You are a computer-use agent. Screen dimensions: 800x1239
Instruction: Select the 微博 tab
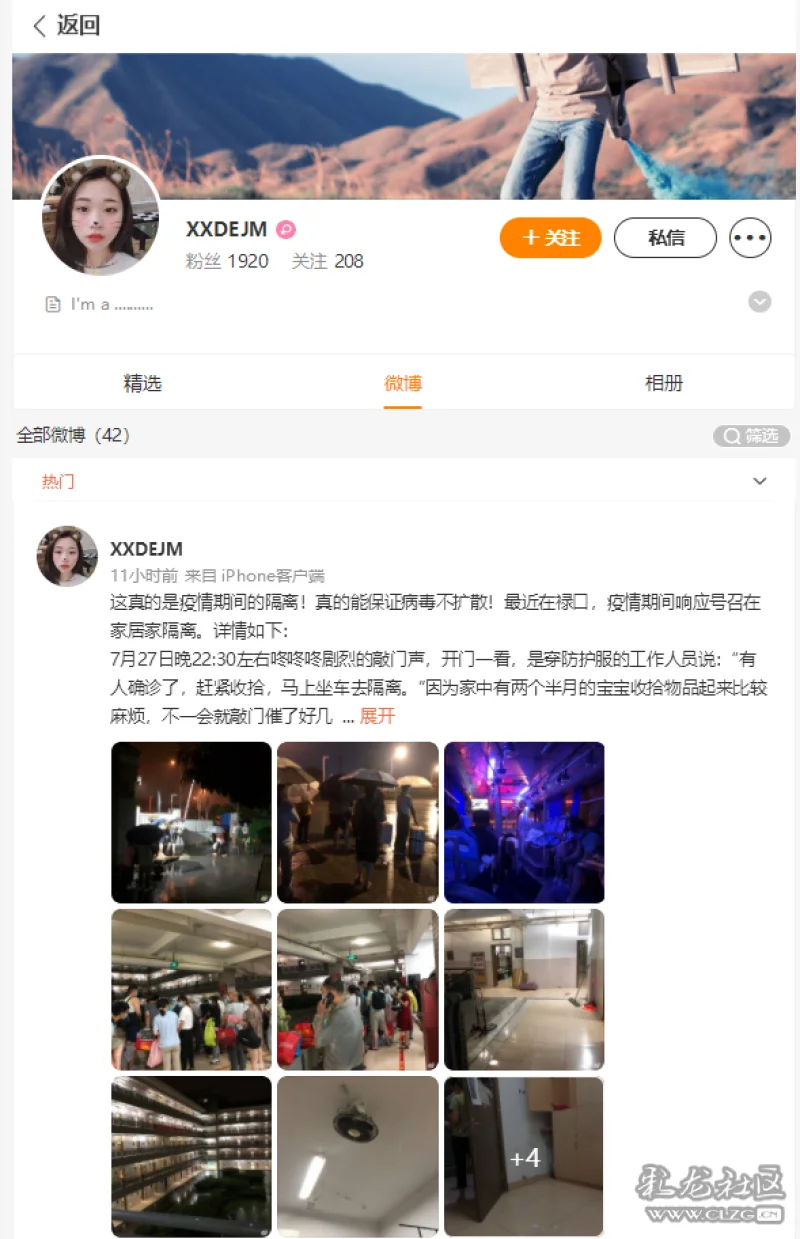pos(403,383)
